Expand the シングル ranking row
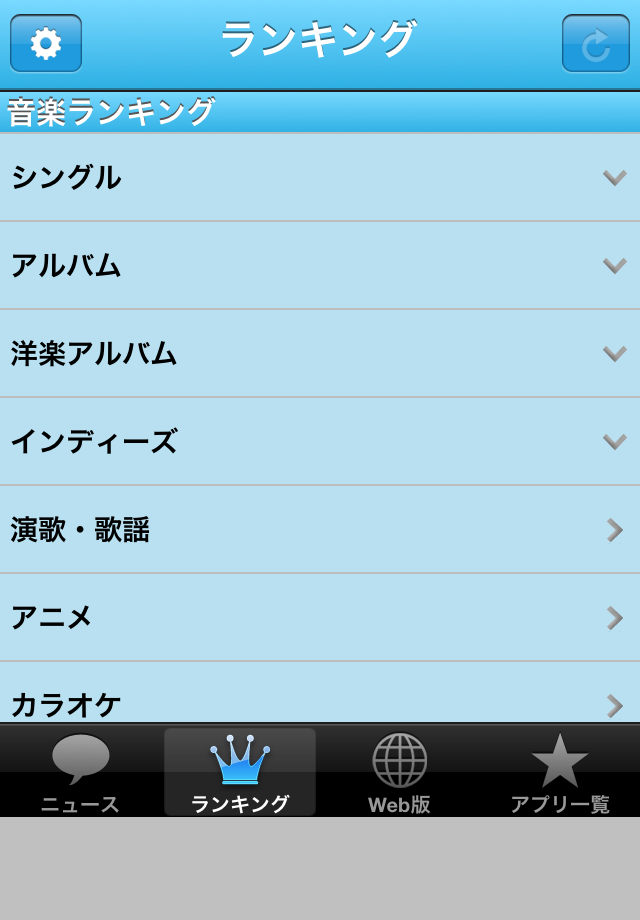This screenshot has height=920, width=640. coord(320,177)
